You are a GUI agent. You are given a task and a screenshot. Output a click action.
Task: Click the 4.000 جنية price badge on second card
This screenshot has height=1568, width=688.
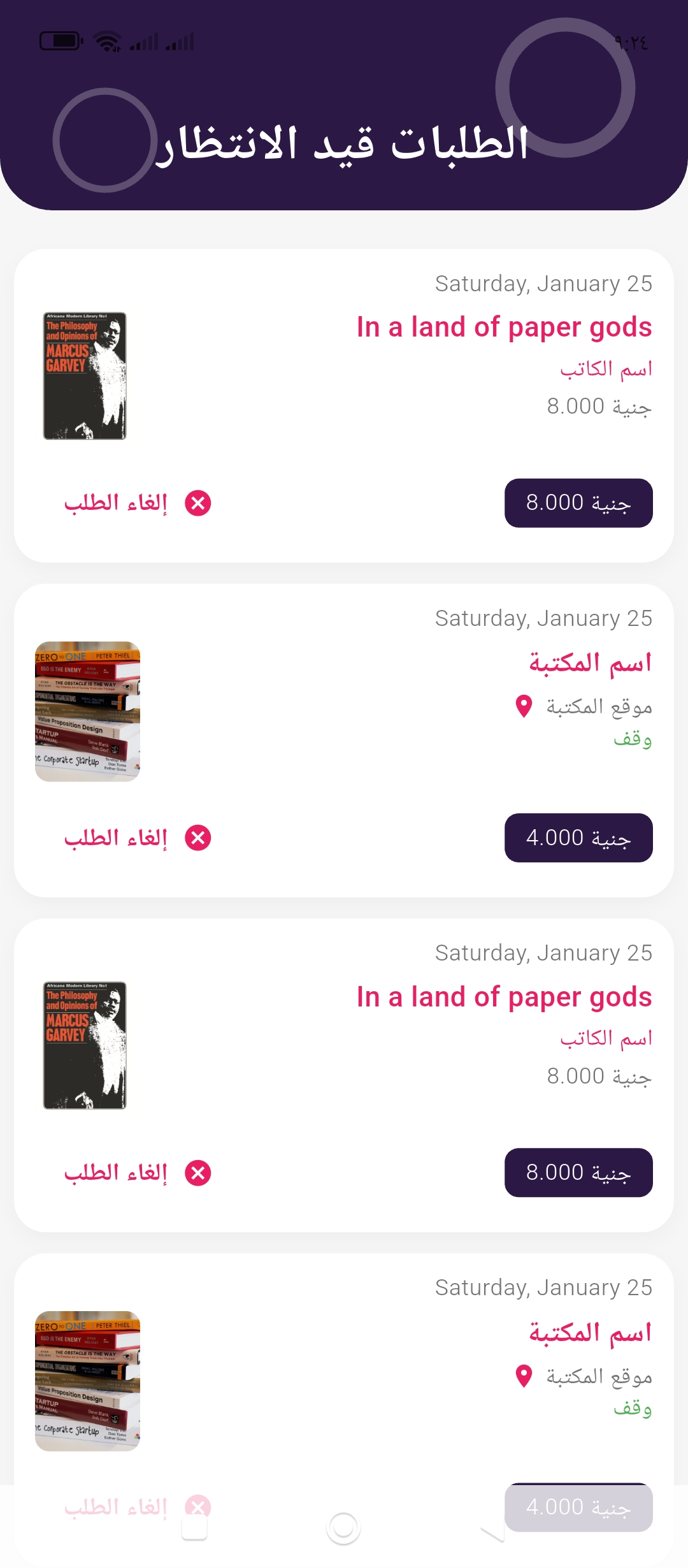[578, 838]
